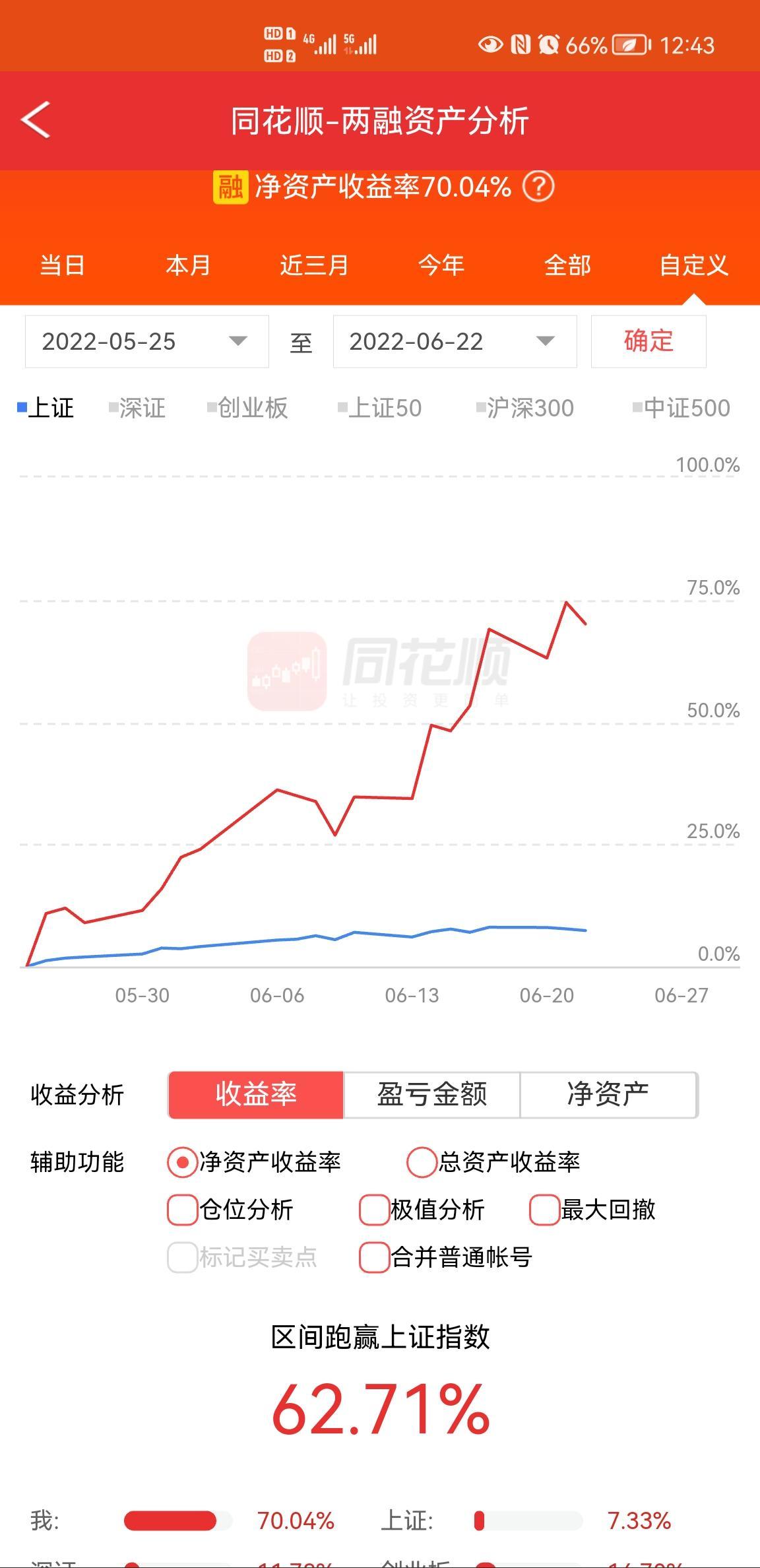Select the 今年 period tab

point(441,265)
